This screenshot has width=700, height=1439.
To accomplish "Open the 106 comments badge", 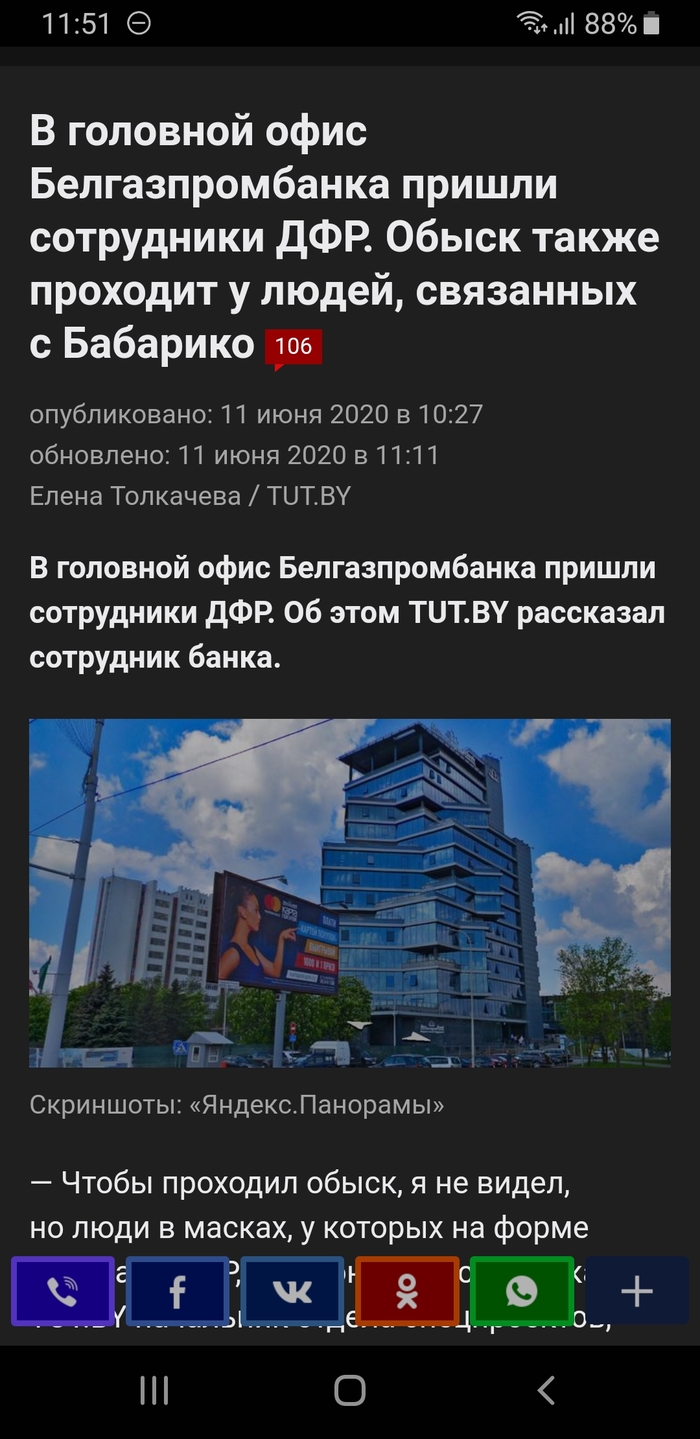I will click(293, 347).
